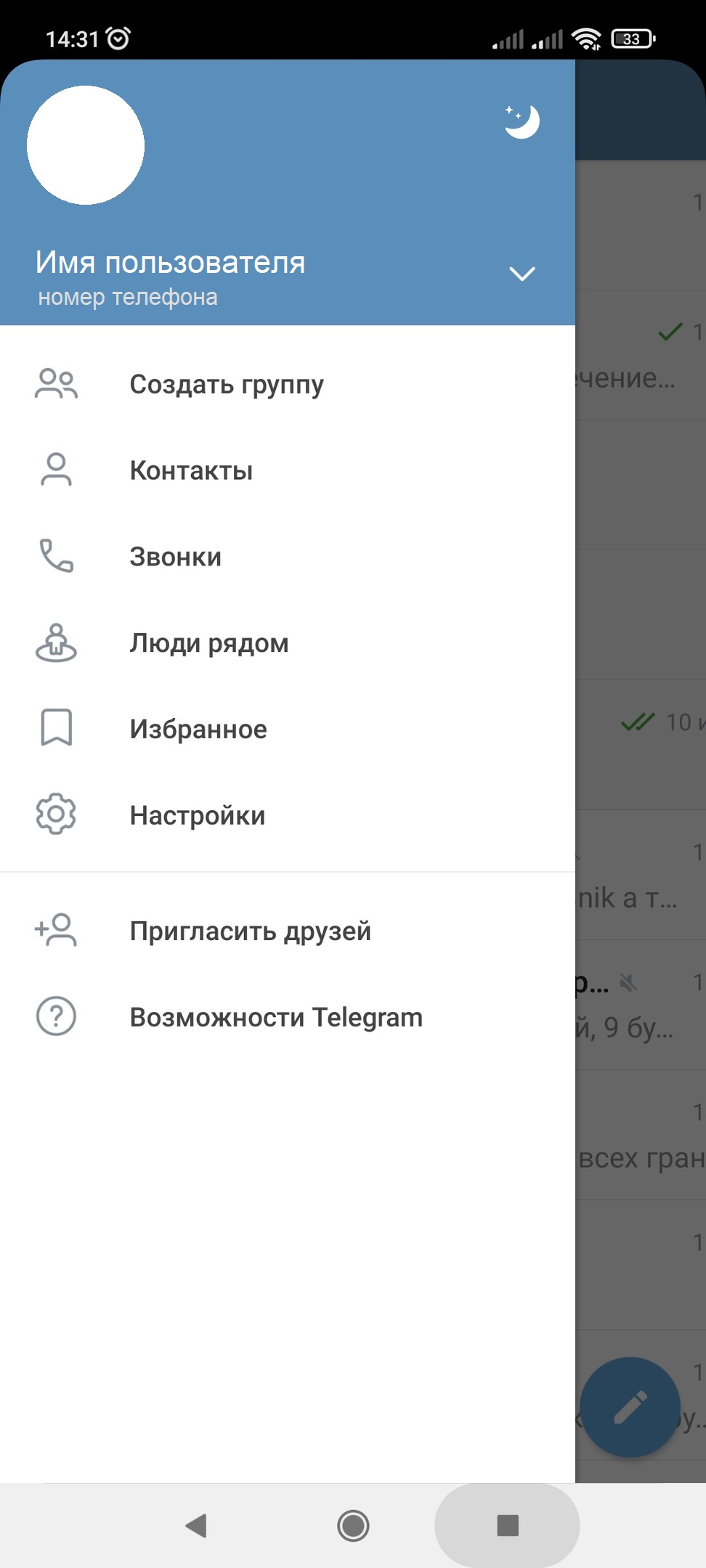This screenshot has width=706, height=1568.
Task: Toggle night mode with the moon icon
Action: [522, 121]
